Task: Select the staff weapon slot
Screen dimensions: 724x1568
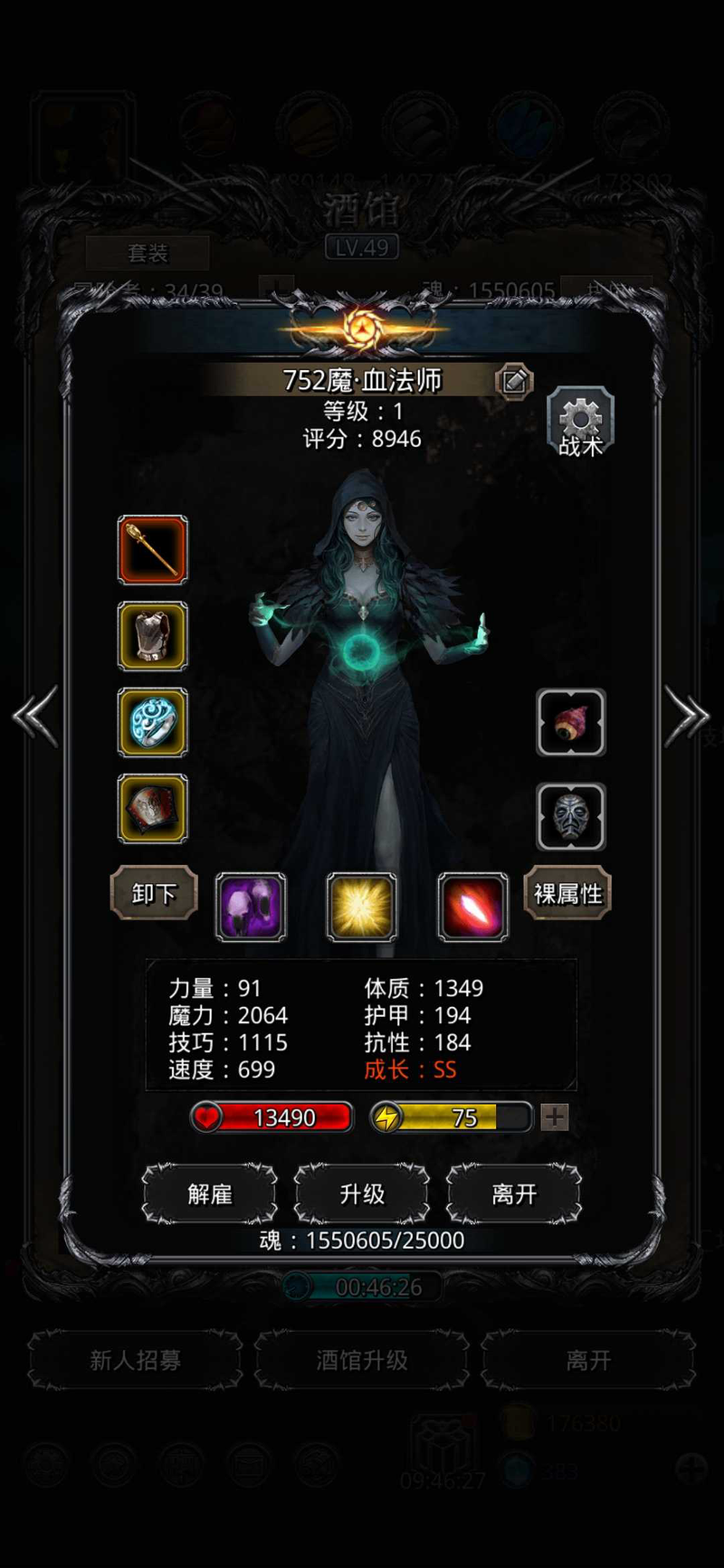Action: (153, 549)
